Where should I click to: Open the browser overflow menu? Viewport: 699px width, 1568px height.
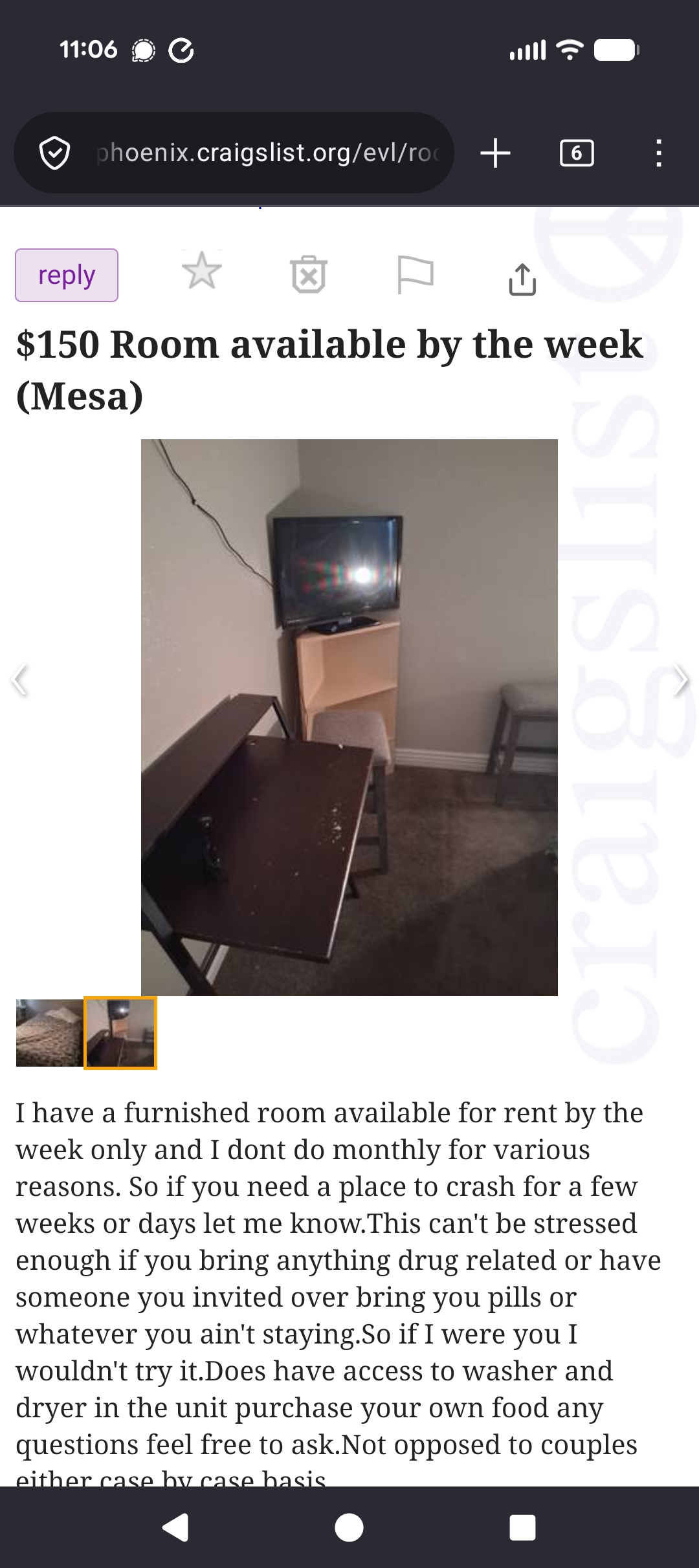click(x=658, y=153)
